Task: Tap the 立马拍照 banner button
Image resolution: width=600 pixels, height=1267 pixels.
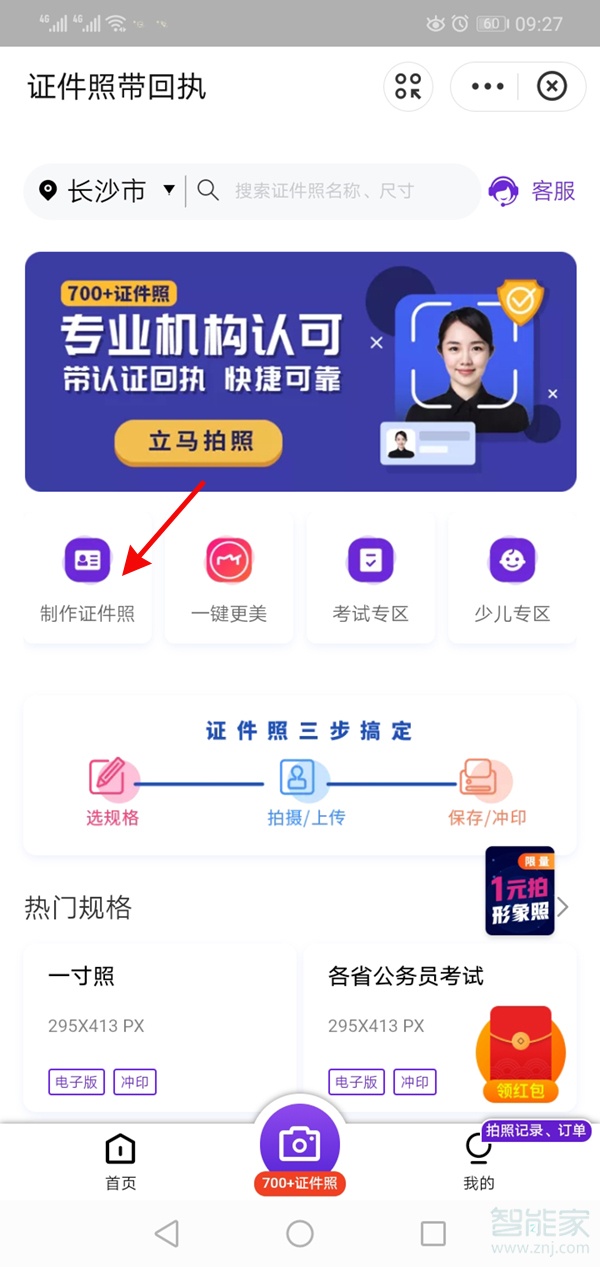Action: coord(199,441)
